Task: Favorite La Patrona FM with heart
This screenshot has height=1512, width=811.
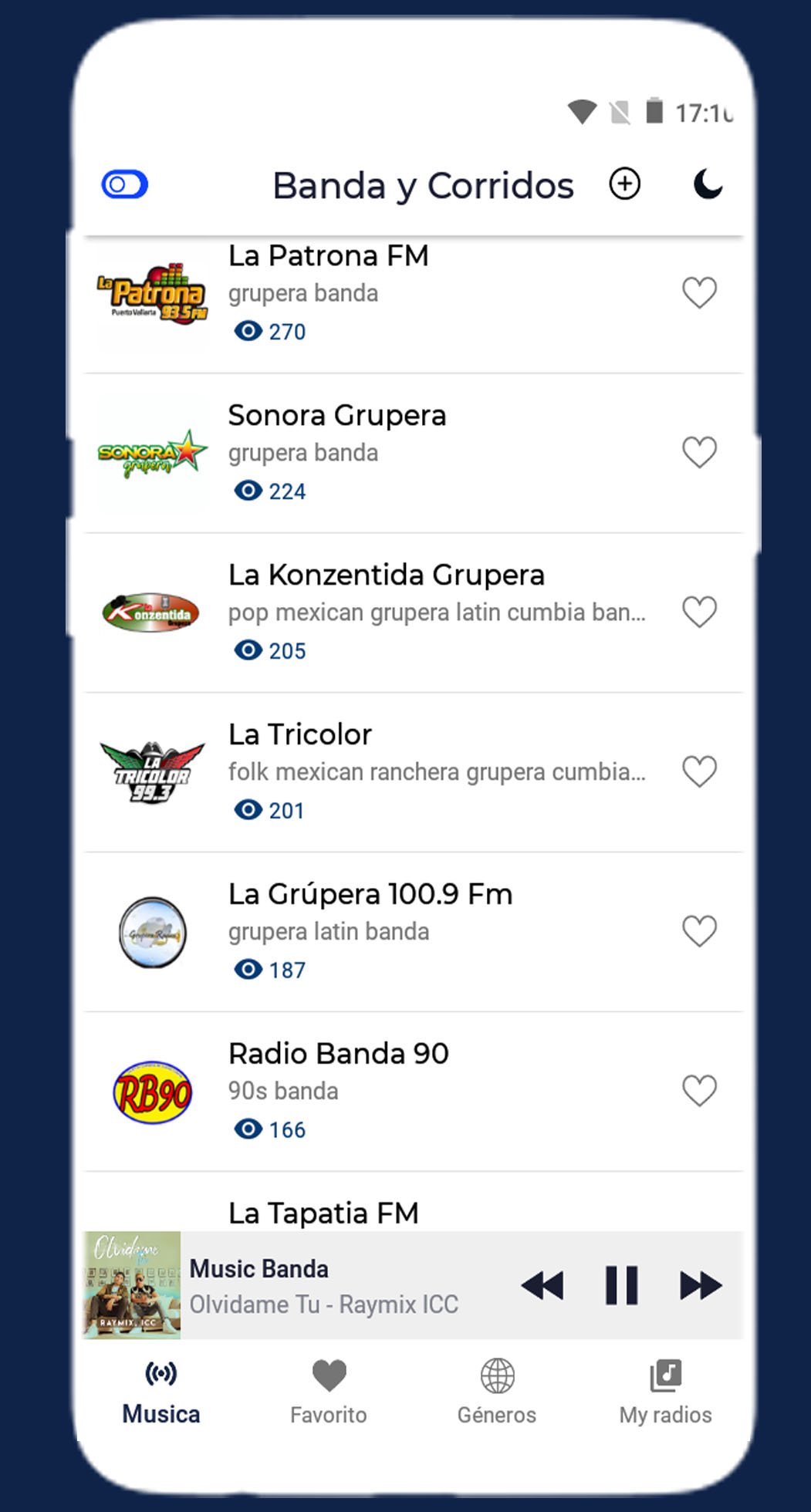Action: click(x=699, y=292)
